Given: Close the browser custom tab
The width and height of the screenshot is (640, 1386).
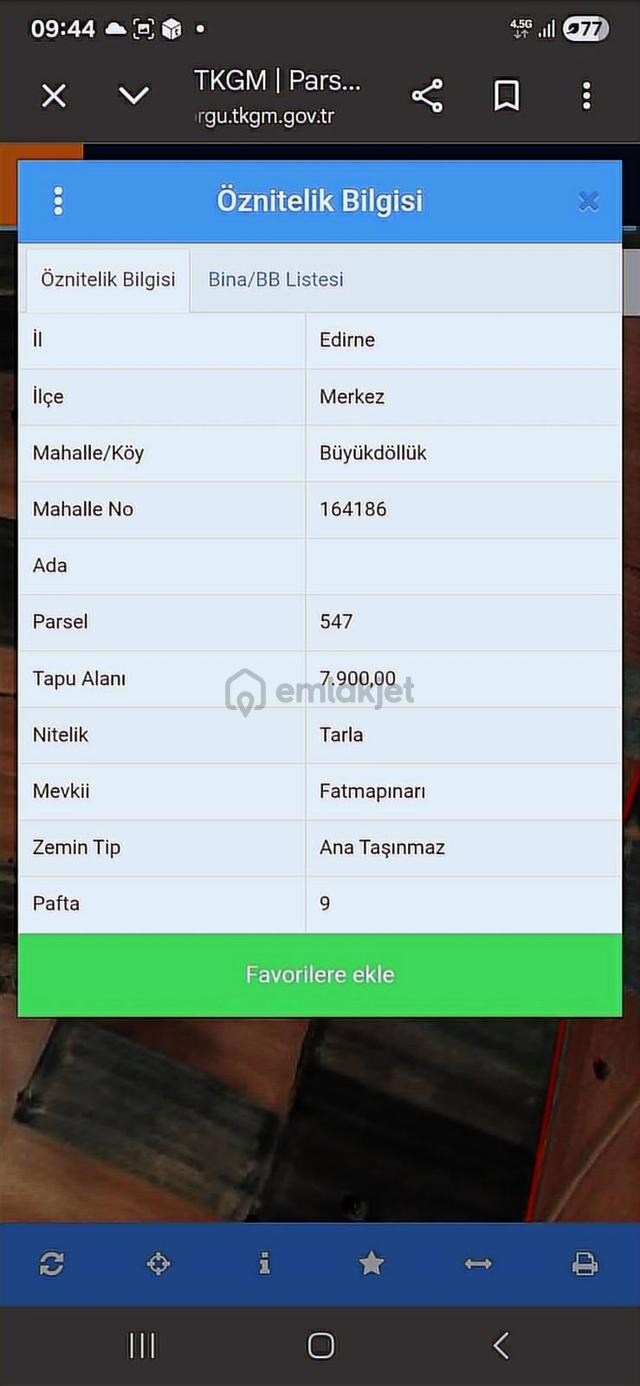Looking at the screenshot, I should 54,96.
